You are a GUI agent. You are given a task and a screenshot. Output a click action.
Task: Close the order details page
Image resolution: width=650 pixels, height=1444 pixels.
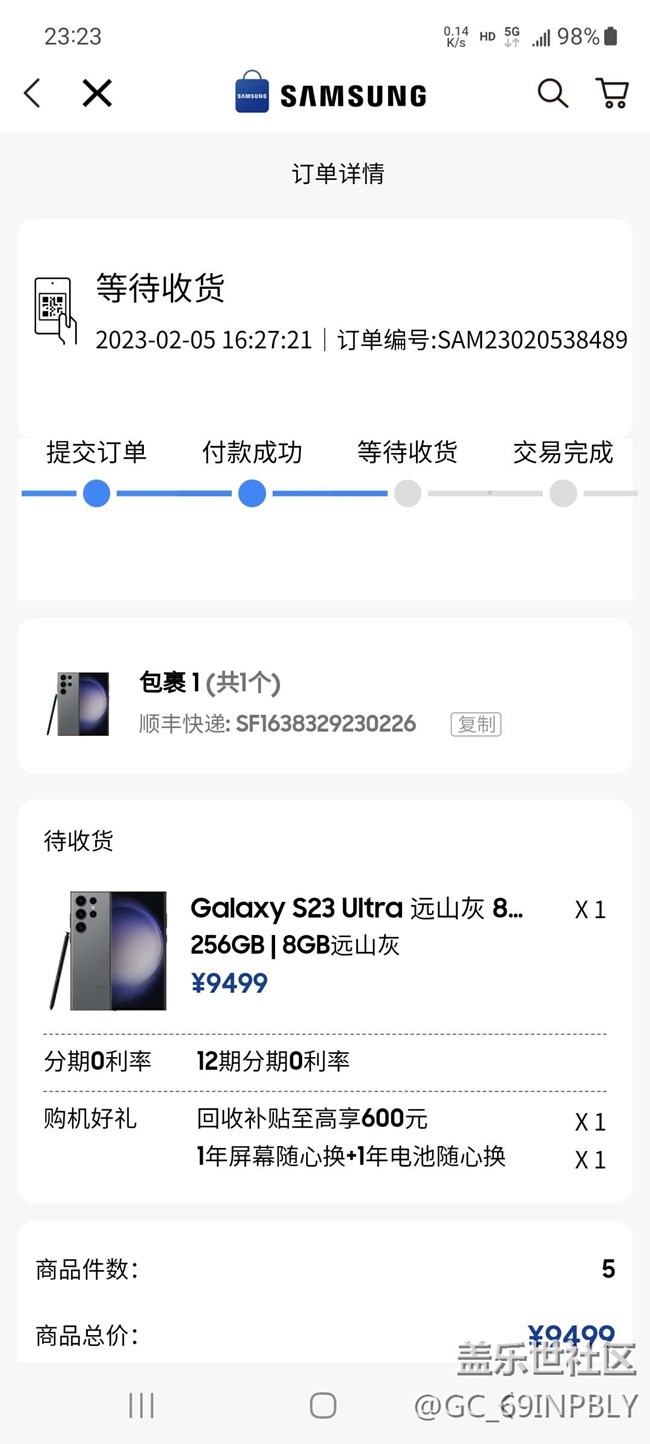tap(97, 94)
